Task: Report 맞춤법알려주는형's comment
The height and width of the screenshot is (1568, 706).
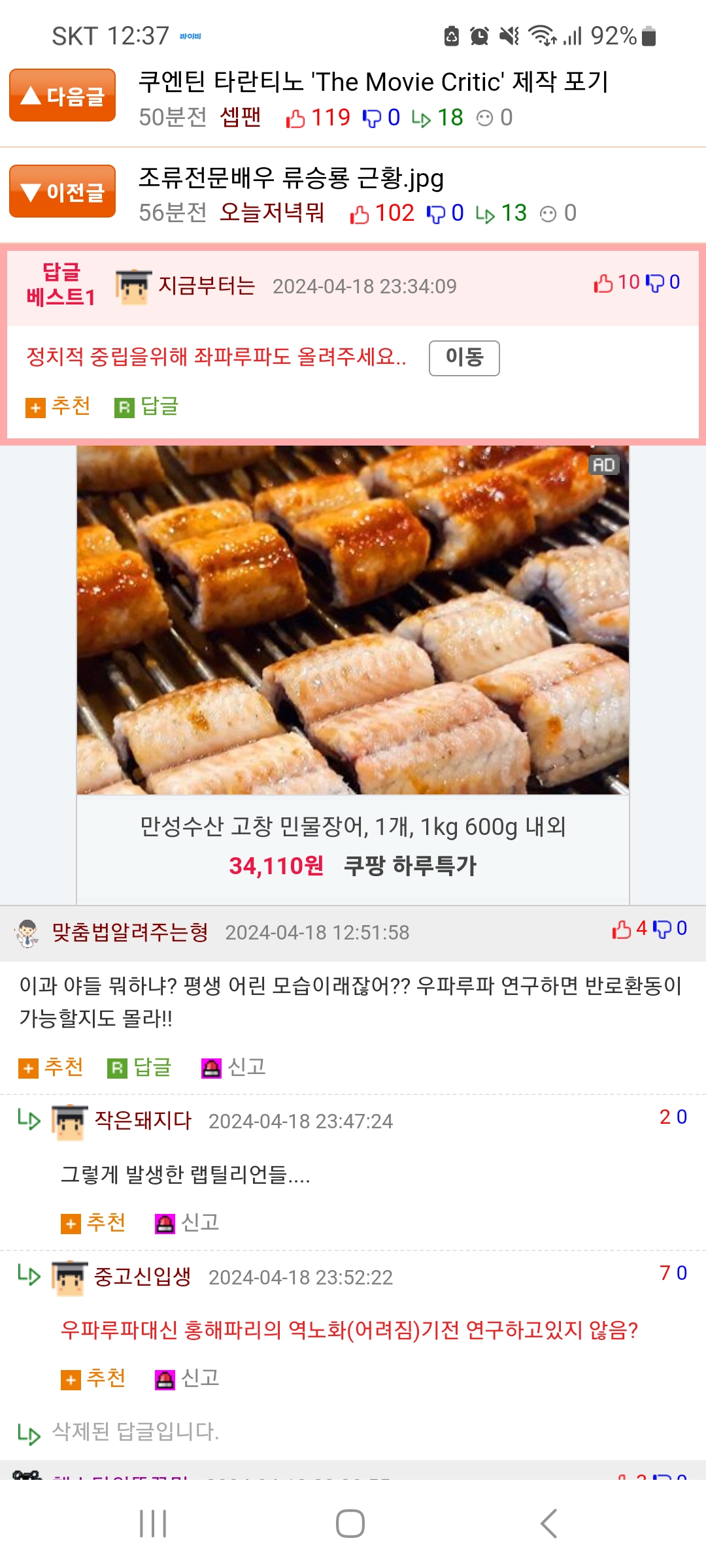Action: click(233, 1068)
